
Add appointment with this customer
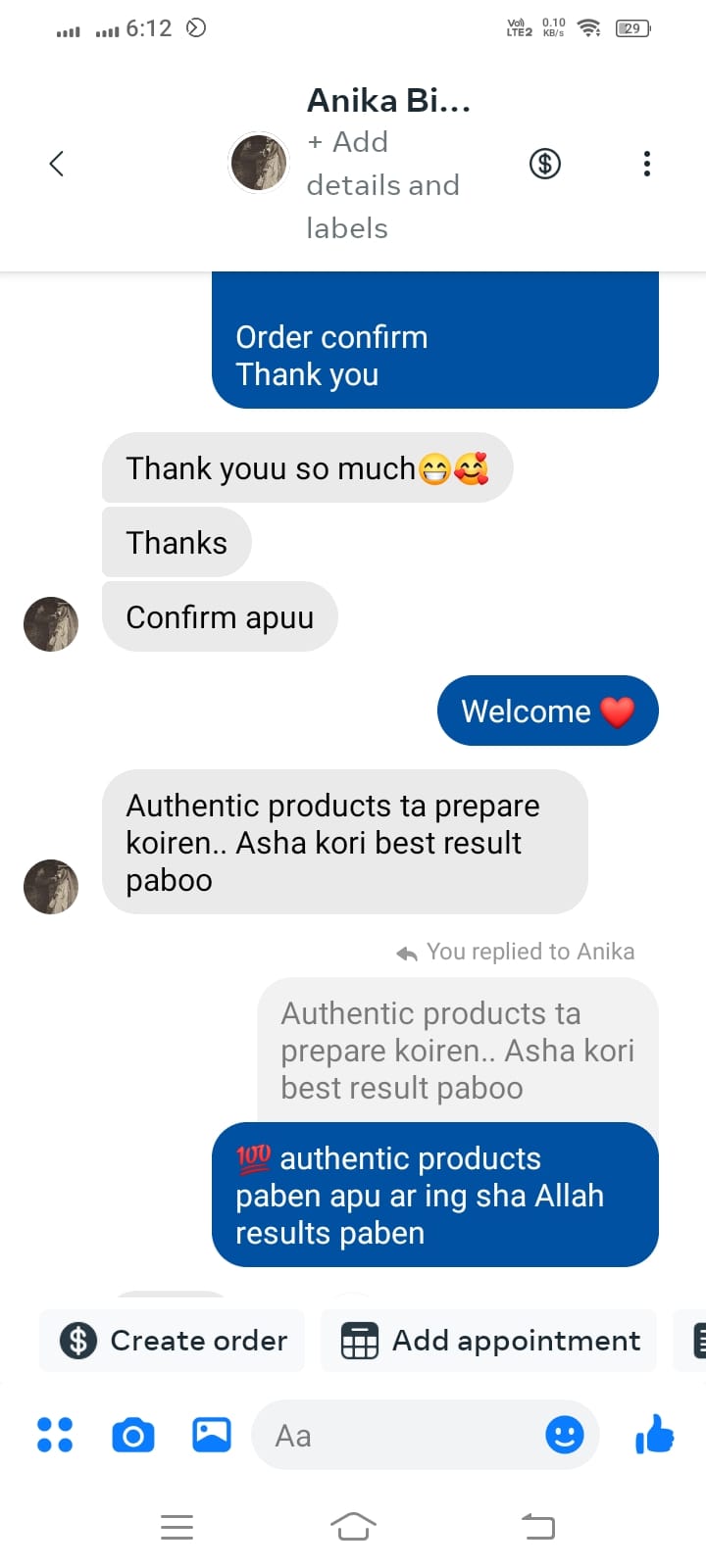489,1340
